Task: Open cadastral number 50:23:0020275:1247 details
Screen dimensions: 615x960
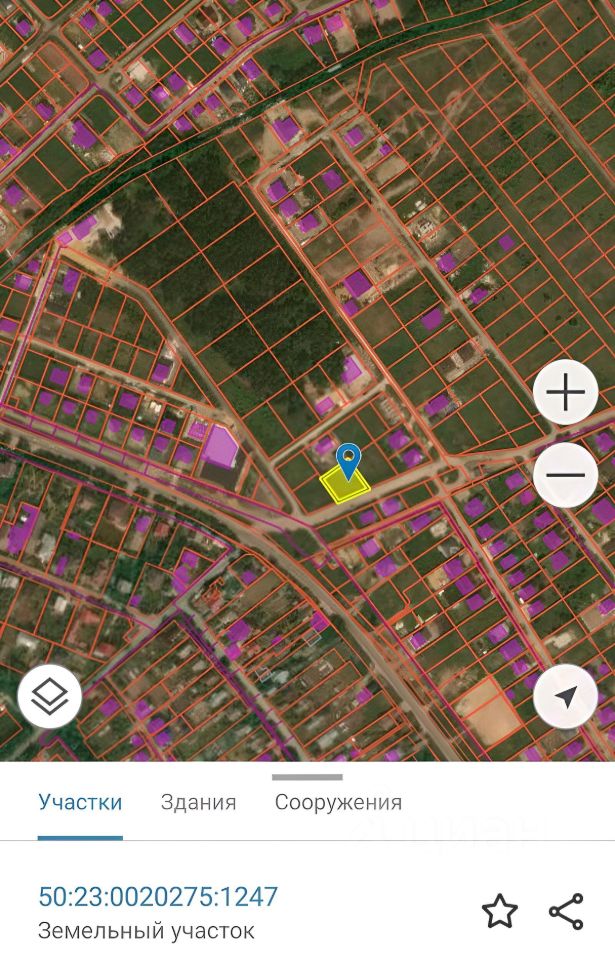Action: [158, 896]
